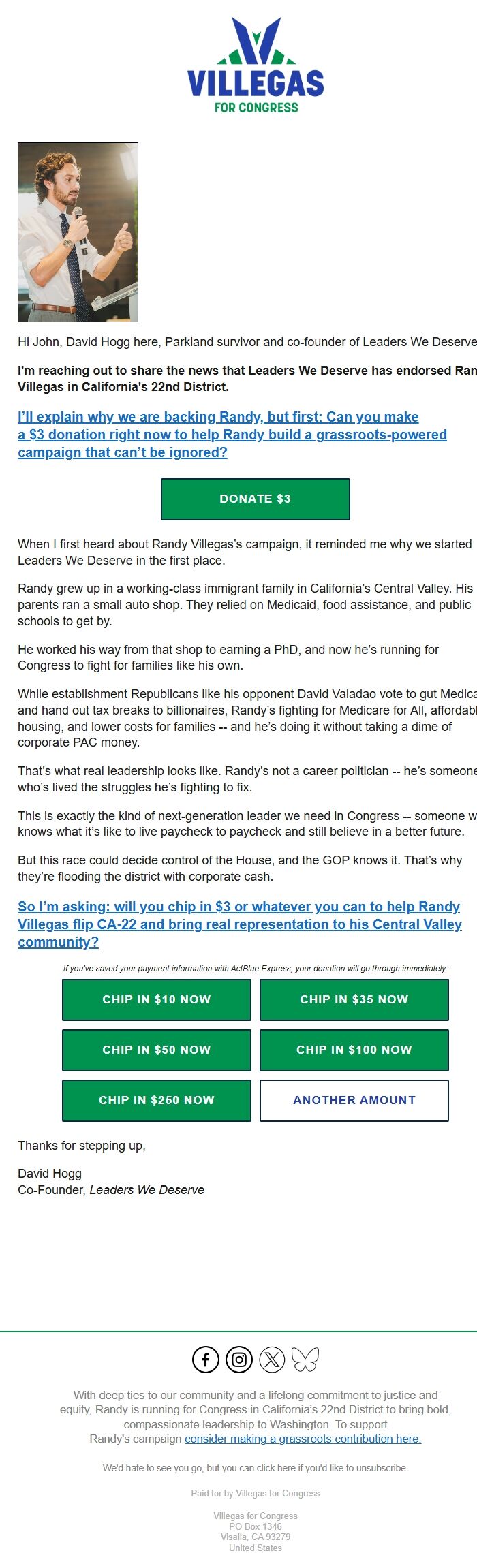Viewport: 477px width, 1568px height.
Task: Open the campaign's Bluesky butterfly icon
Action: [305, 1360]
